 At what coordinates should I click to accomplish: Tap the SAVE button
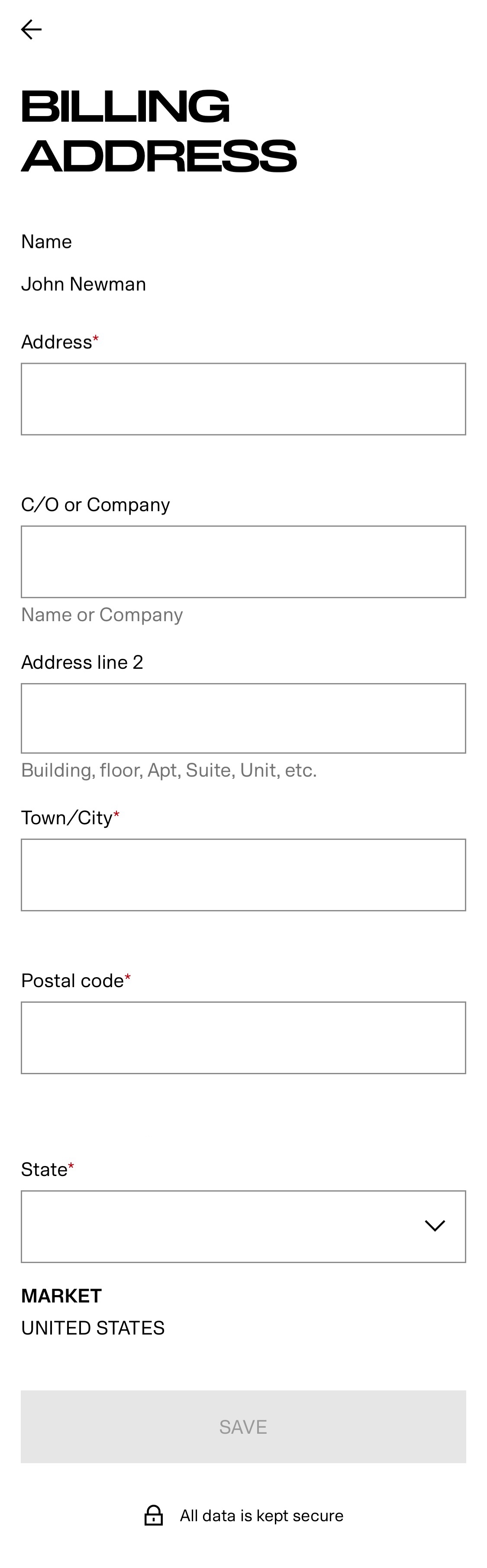coord(243,1426)
